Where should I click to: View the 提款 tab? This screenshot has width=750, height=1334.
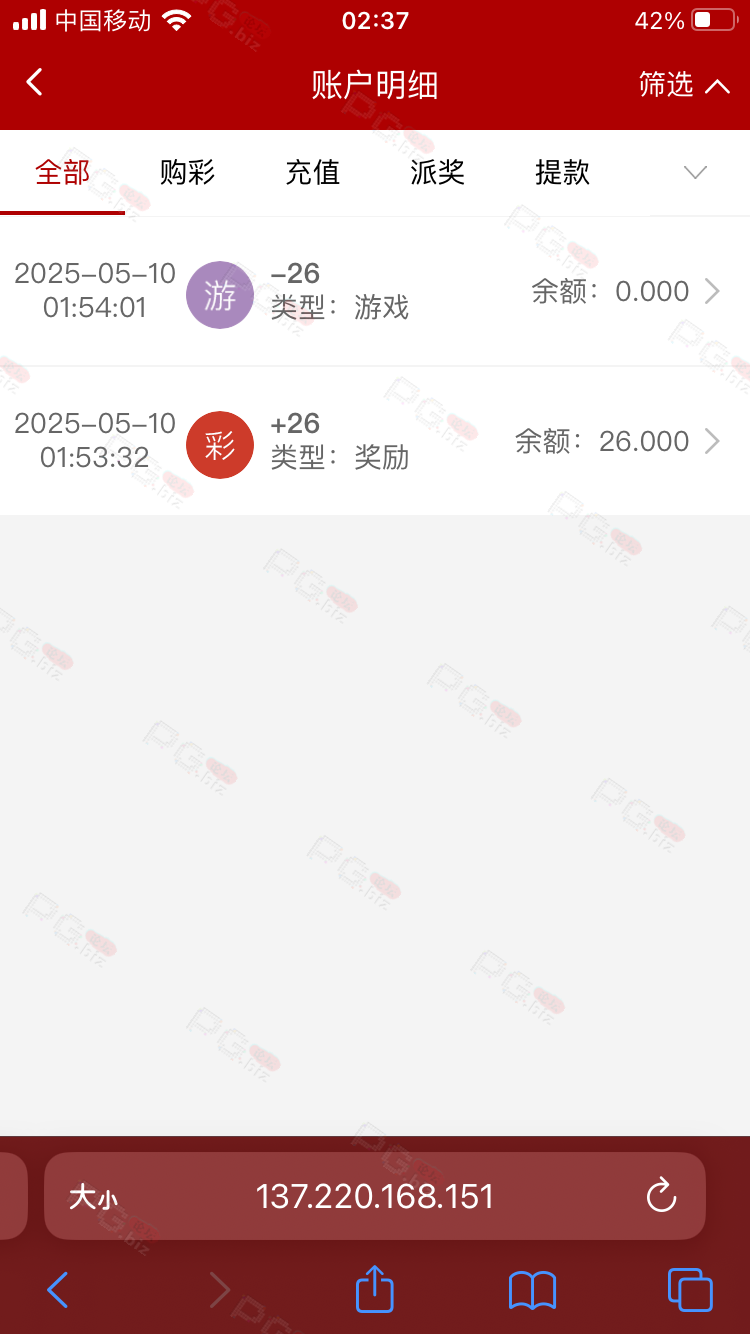click(x=562, y=173)
